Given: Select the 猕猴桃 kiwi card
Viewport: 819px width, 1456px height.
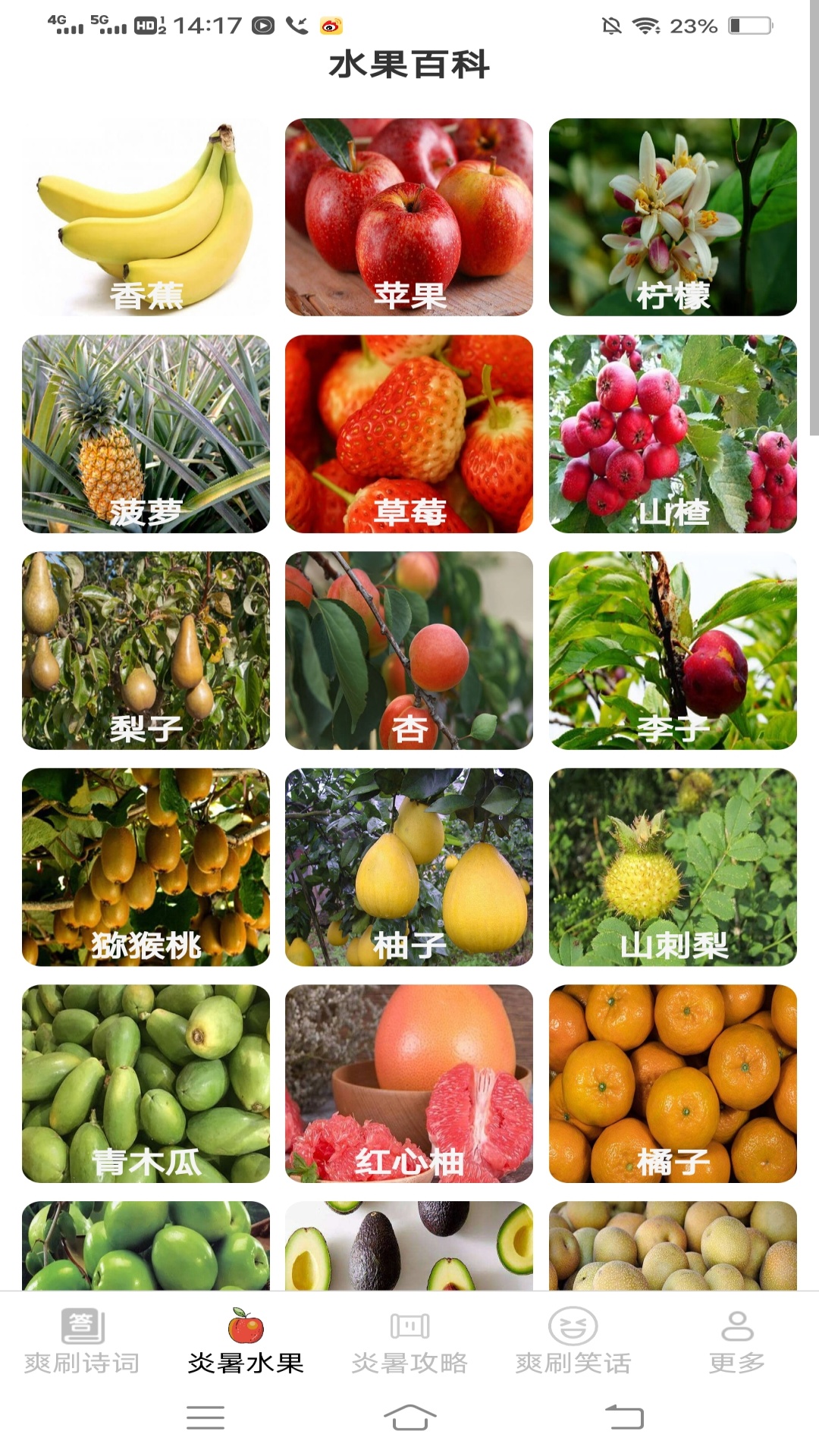Looking at the screenshot, I should [x=146, y=867].
